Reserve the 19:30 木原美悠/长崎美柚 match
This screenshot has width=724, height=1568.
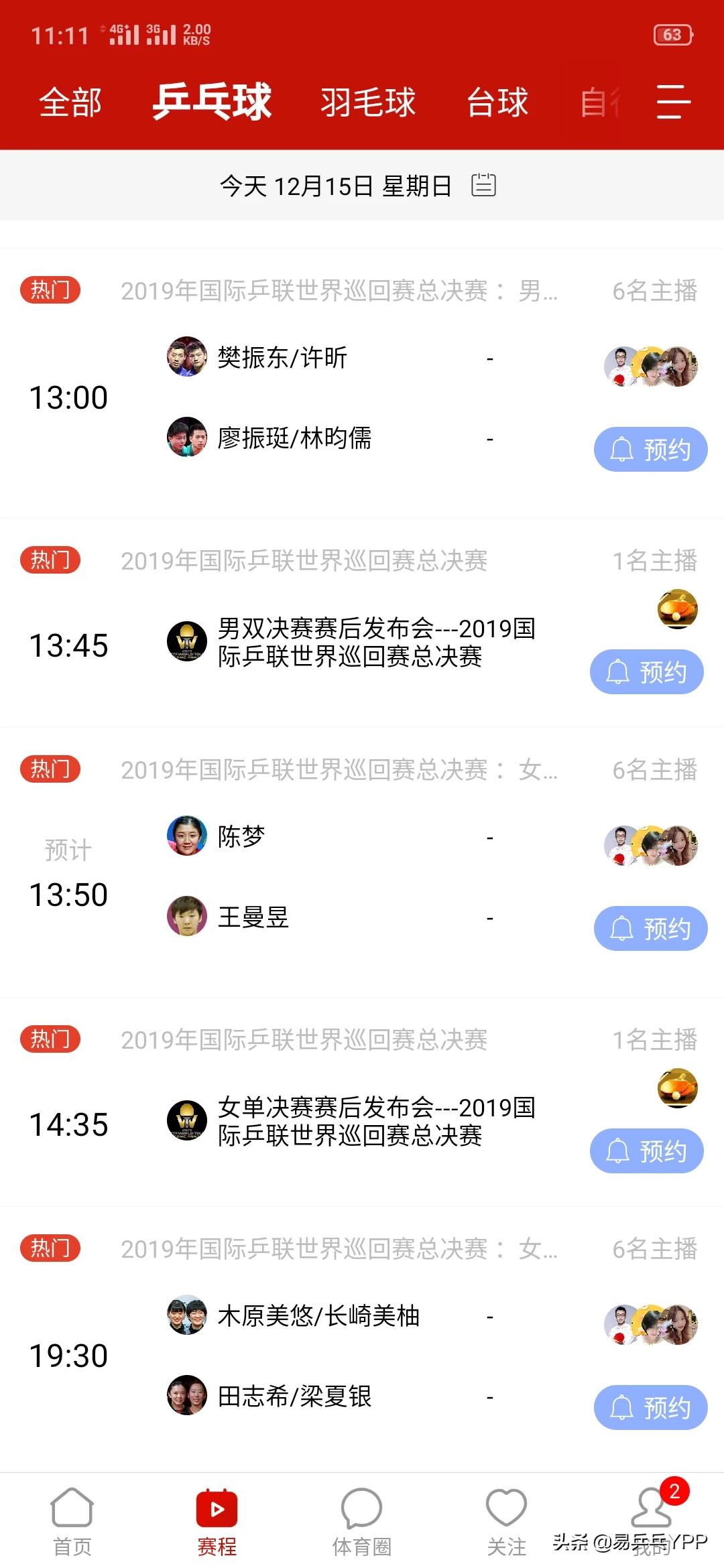point(650,1407)
